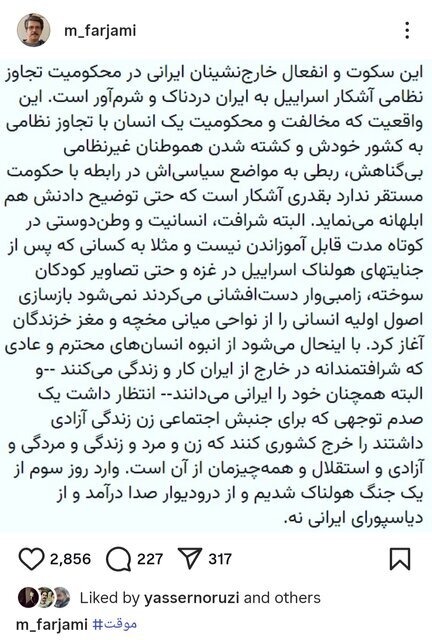Open yassernoruzi's profile from likes
This screenshot has height=640, width=432.
191,598
